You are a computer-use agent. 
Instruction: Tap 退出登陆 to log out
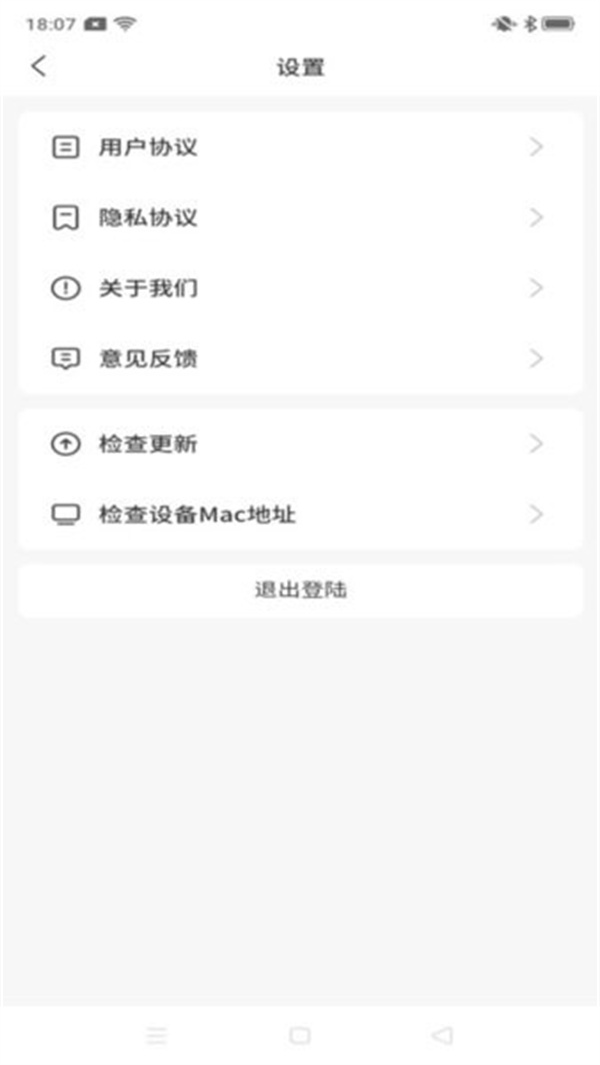(x=300, y=590)
